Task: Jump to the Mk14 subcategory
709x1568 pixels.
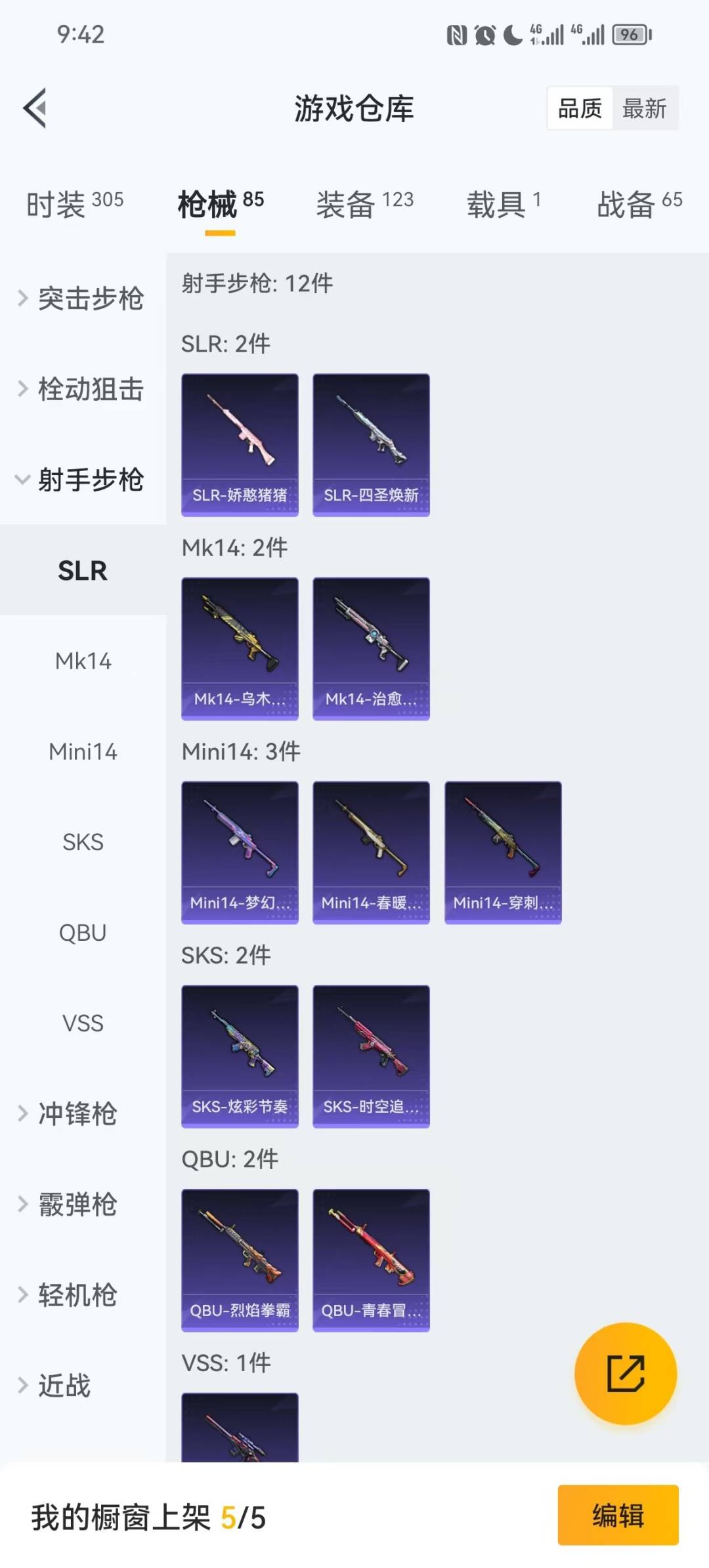Action: (x=83, y=661)
